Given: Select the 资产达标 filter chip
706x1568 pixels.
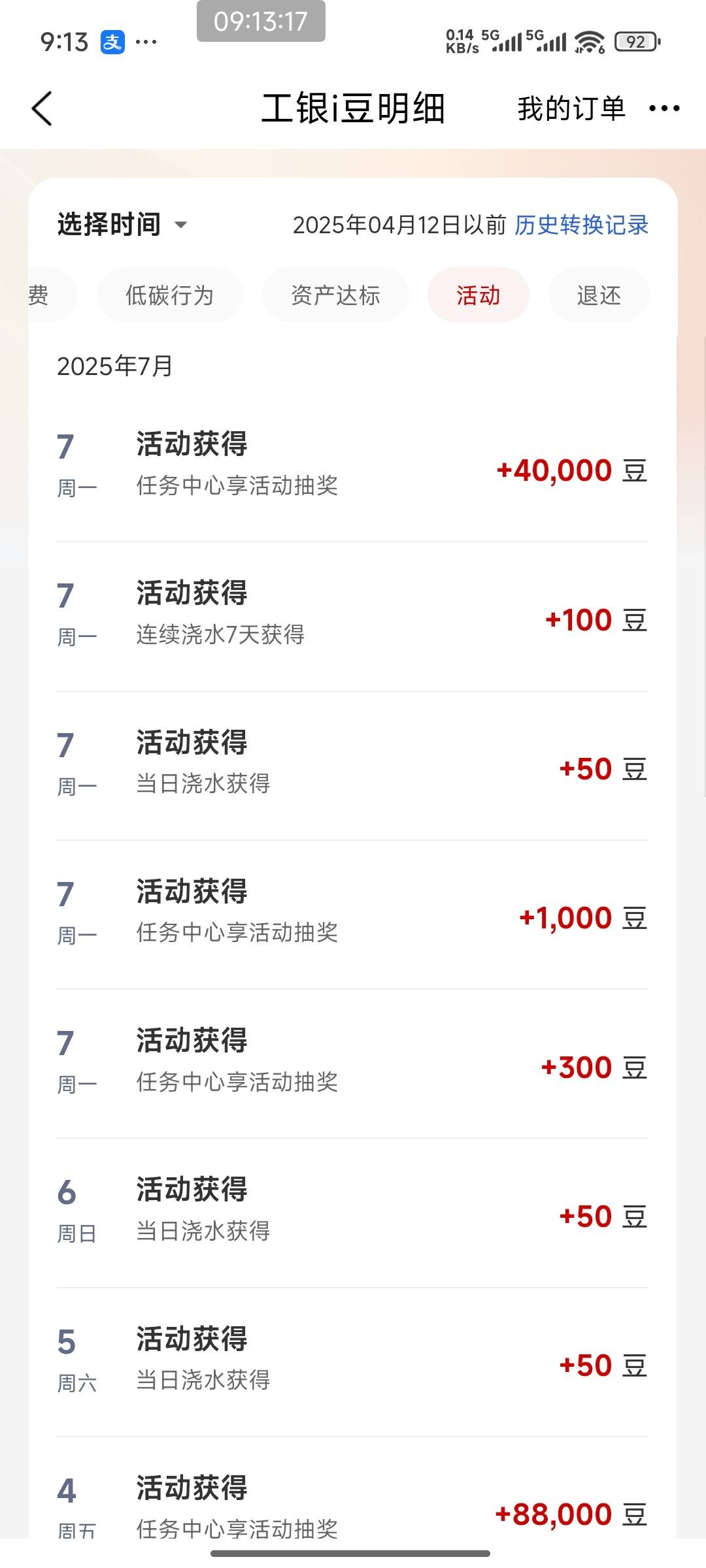Looking at the screenshot, I should pyautogui.click(x=335, y=295).
